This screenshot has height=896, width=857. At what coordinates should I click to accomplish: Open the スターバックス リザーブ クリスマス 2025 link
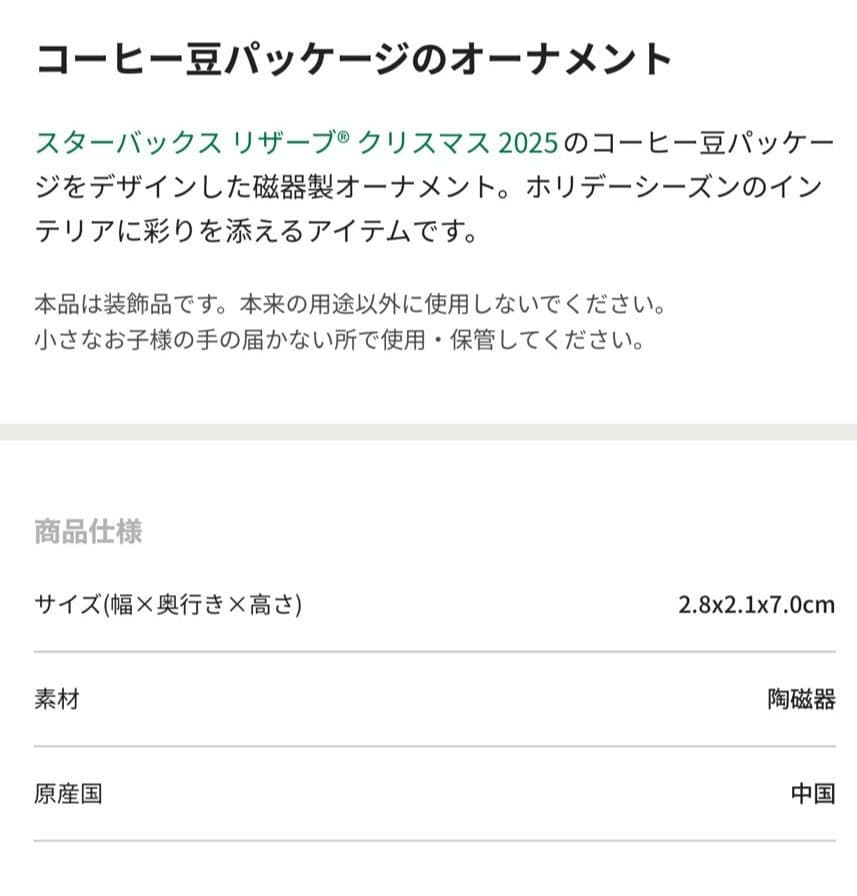[295, 144]
